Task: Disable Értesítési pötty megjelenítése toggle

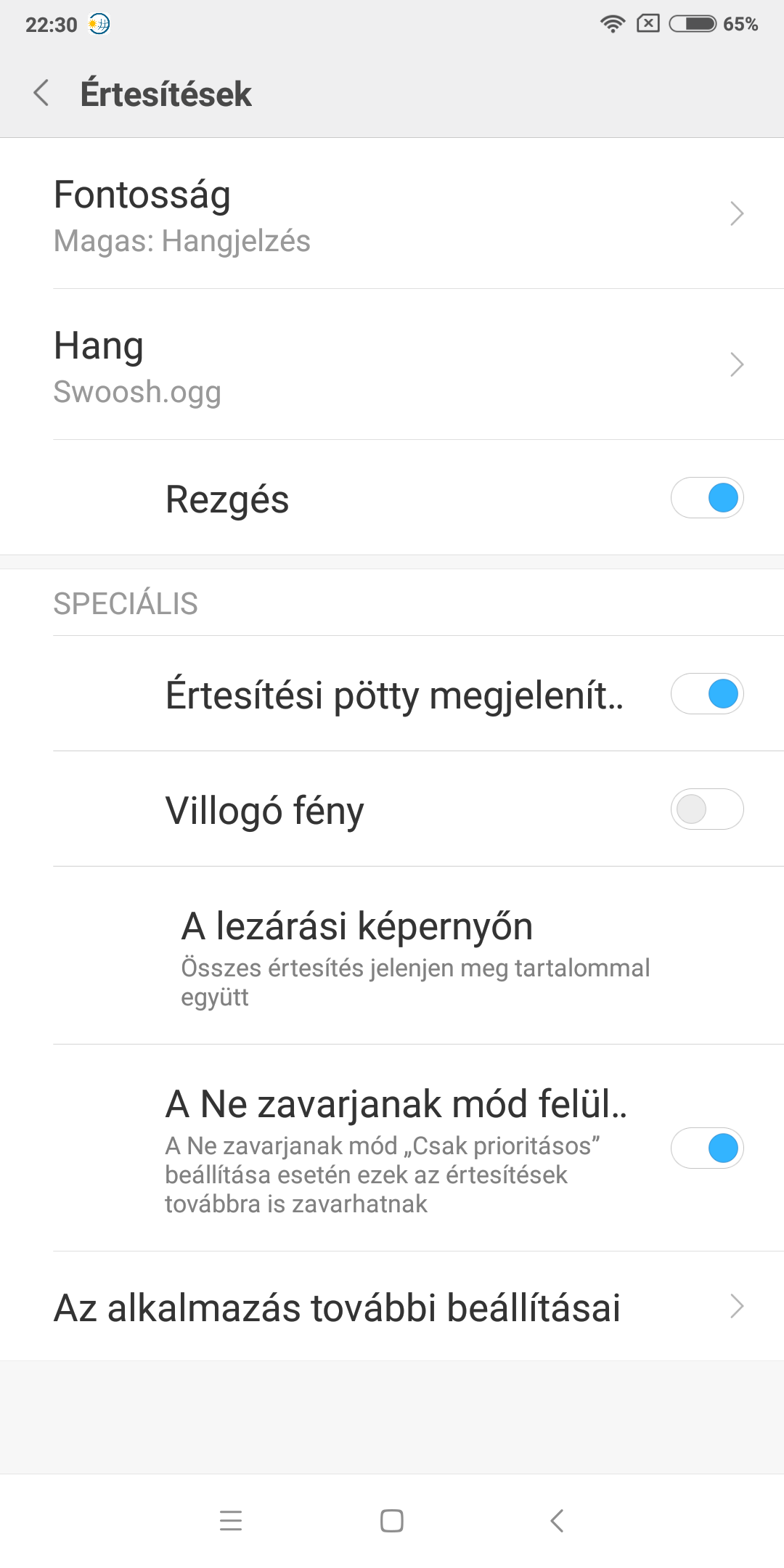Action: pos(706,694)
